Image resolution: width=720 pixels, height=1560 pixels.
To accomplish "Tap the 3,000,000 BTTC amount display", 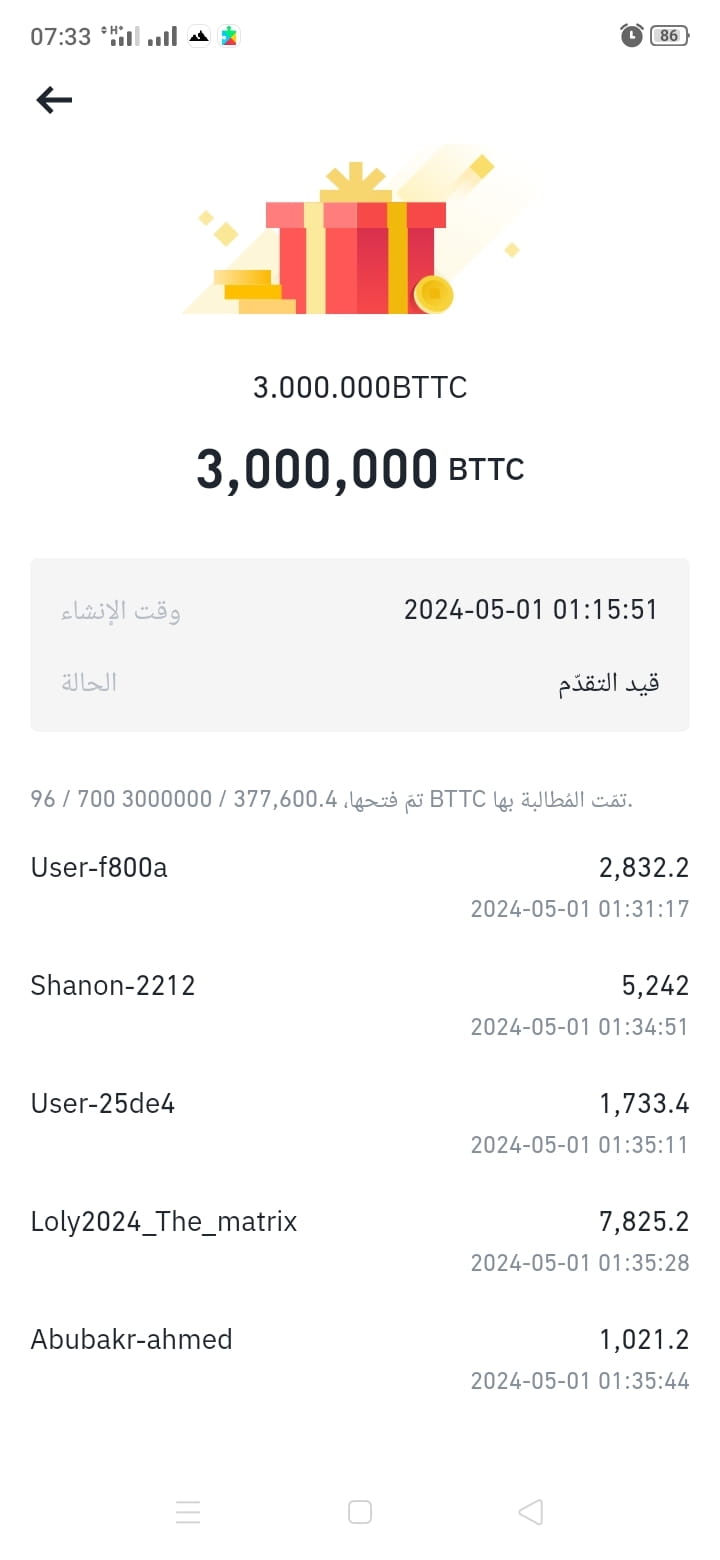I will [x=360, y=468].
